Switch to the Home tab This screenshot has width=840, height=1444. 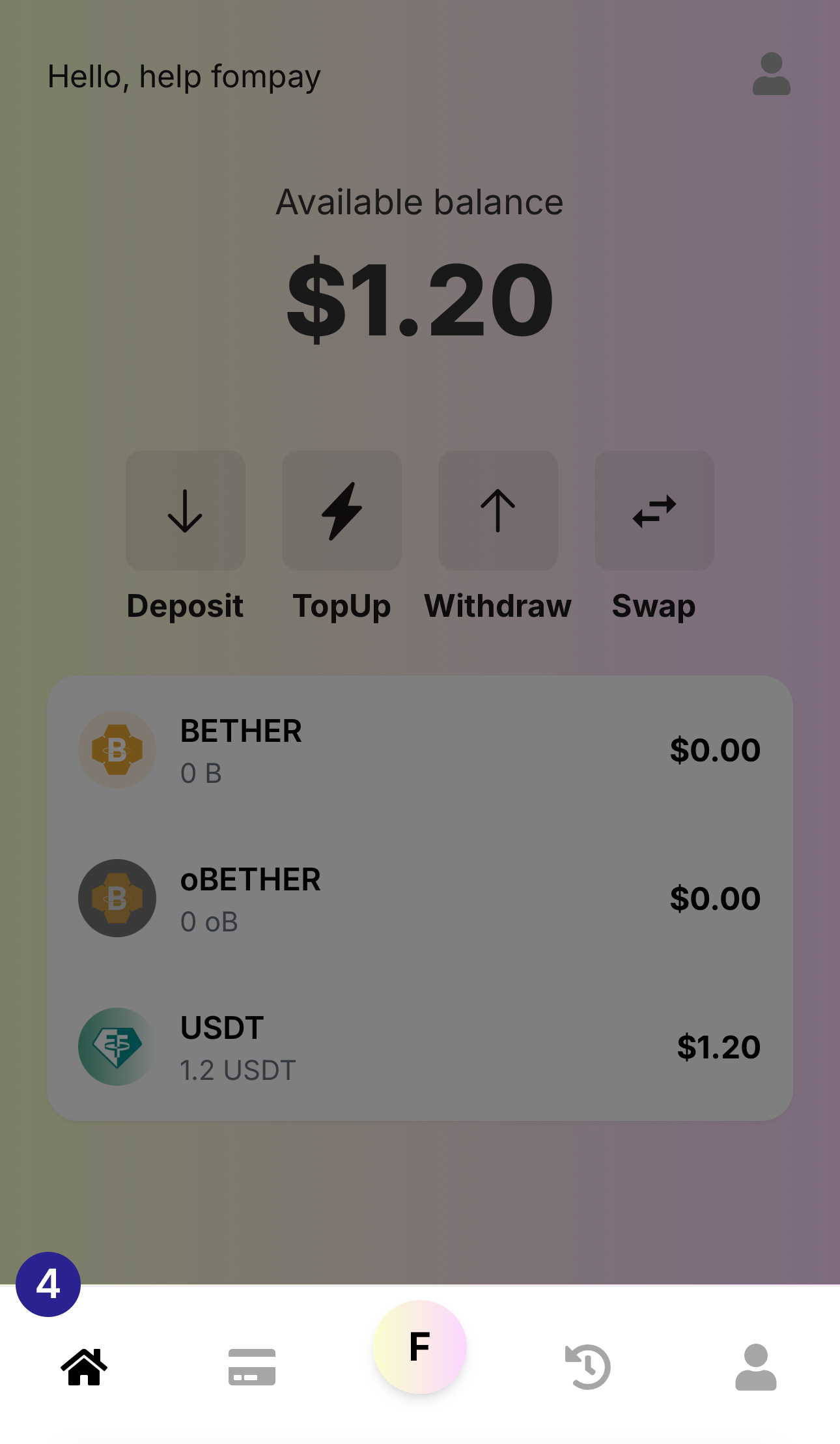84,1366
